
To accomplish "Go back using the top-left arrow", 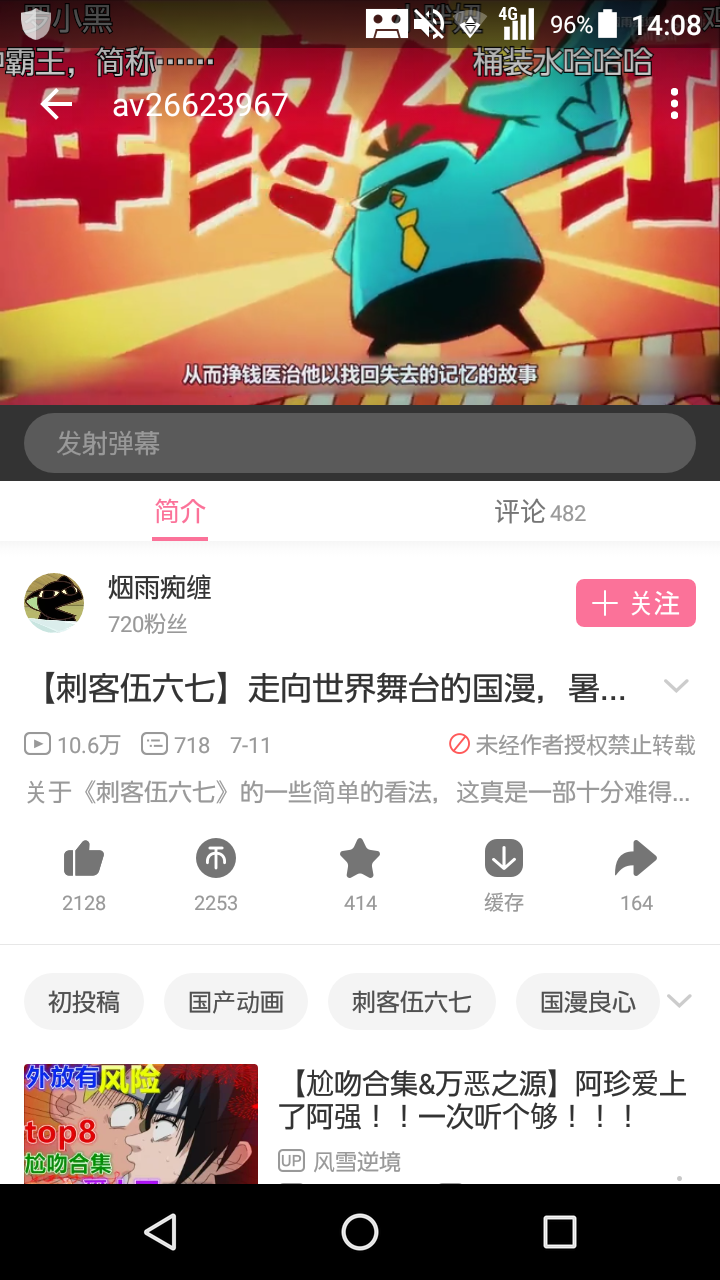I will (x=56, y=104).
